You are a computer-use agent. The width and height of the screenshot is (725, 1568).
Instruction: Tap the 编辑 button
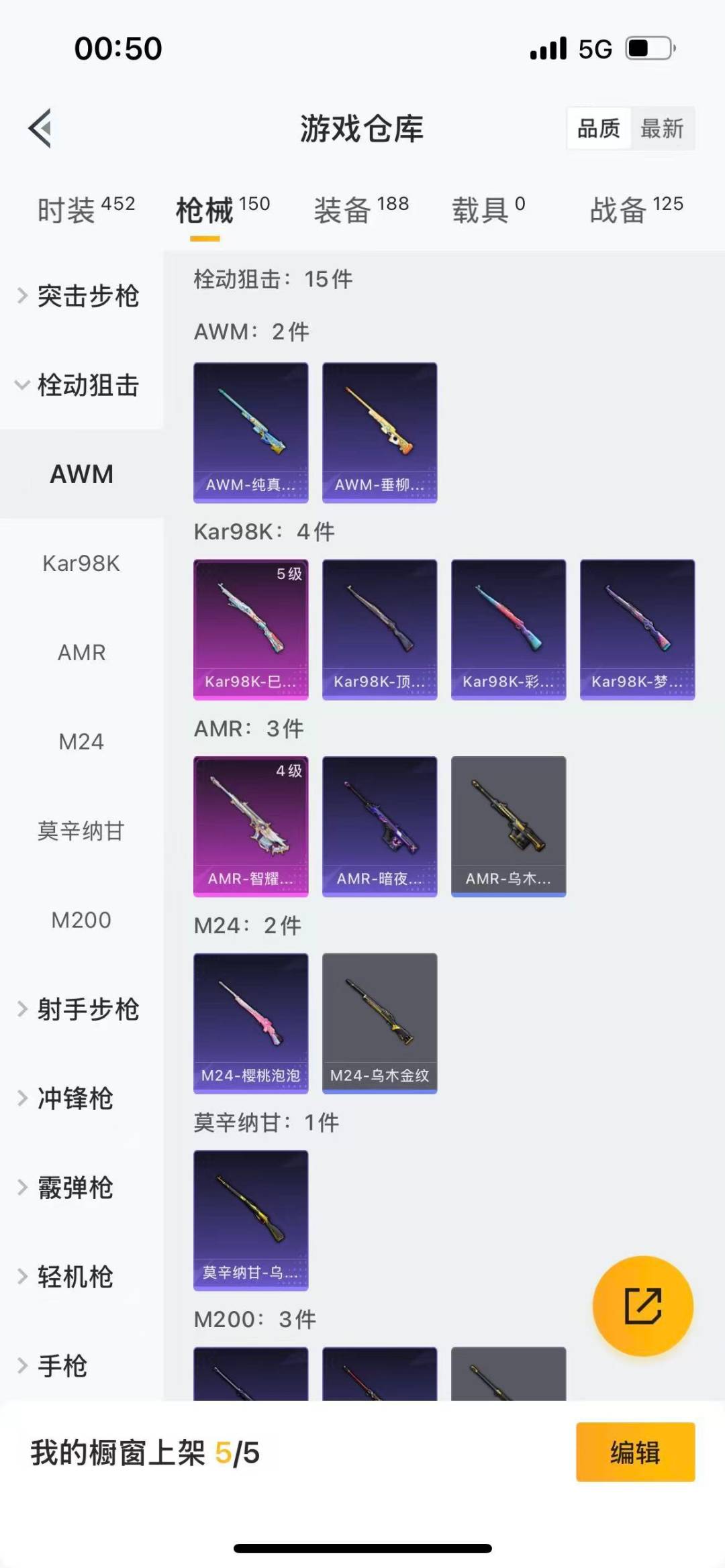(x=635, y=1452)
